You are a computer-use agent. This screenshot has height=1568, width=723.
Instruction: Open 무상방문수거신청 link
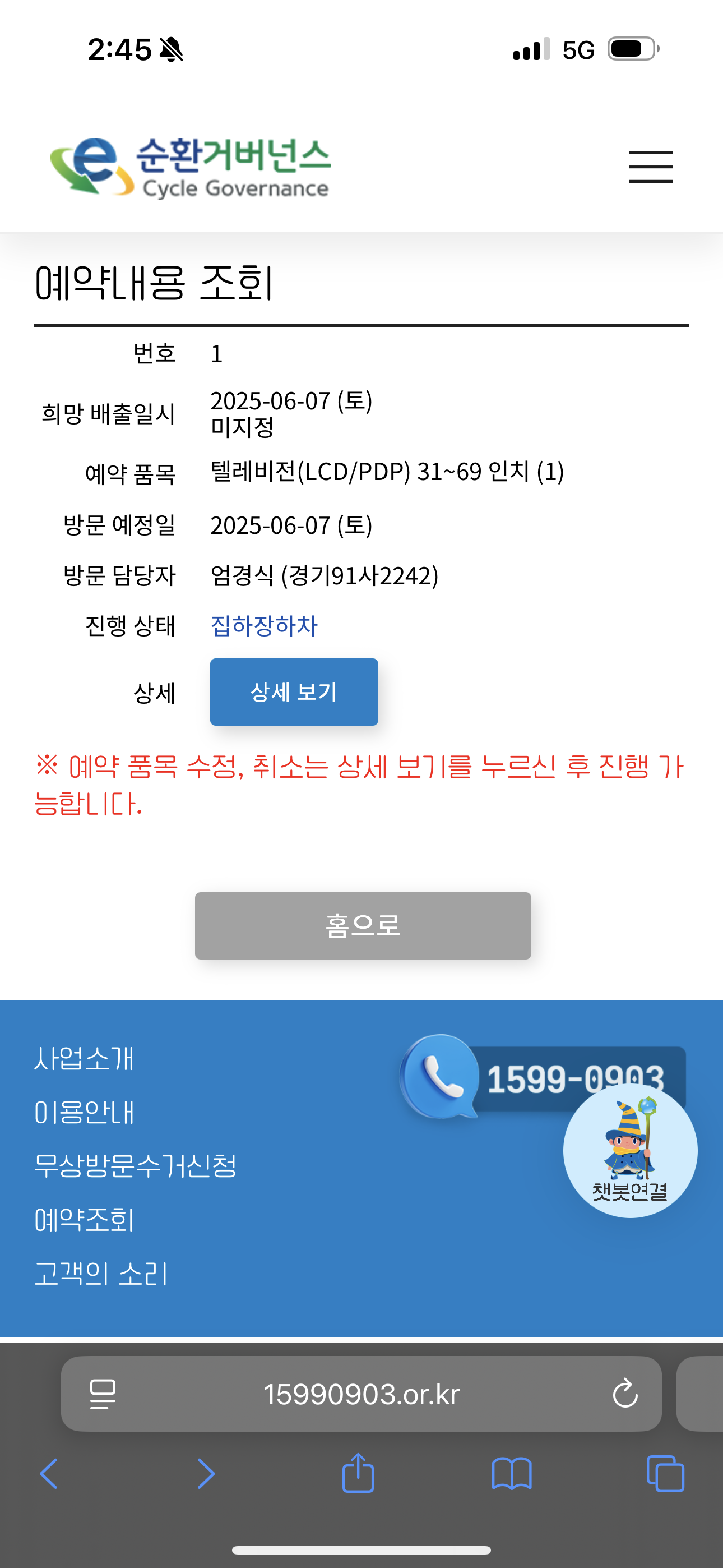[x=135, y=1166]
